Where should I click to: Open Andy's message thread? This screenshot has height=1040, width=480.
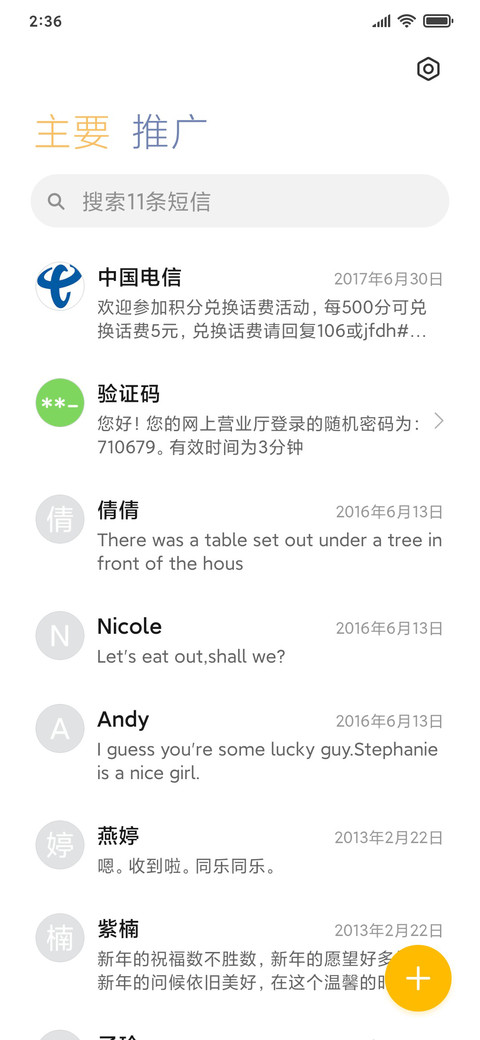[x=240, y=746]
